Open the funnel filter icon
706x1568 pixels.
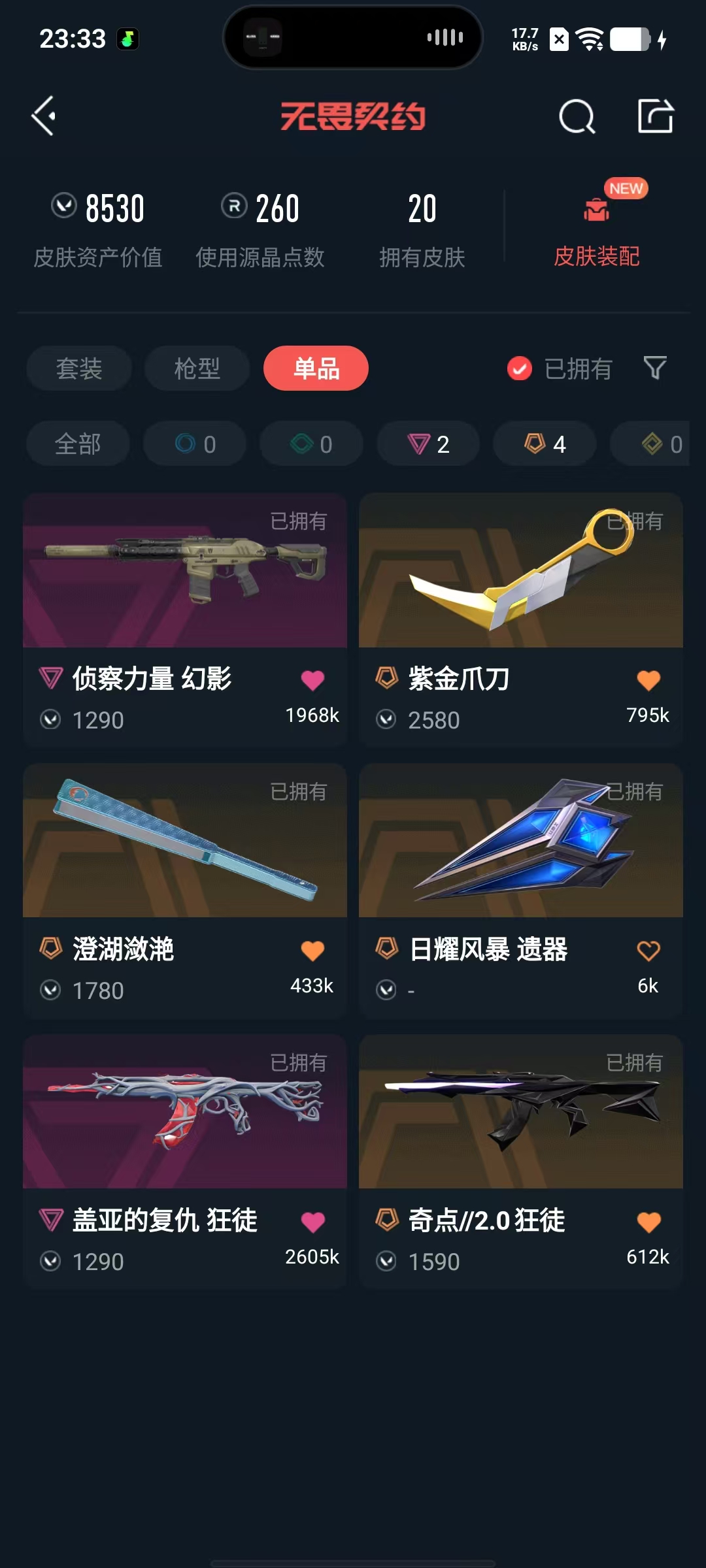(x=655, y=368)
